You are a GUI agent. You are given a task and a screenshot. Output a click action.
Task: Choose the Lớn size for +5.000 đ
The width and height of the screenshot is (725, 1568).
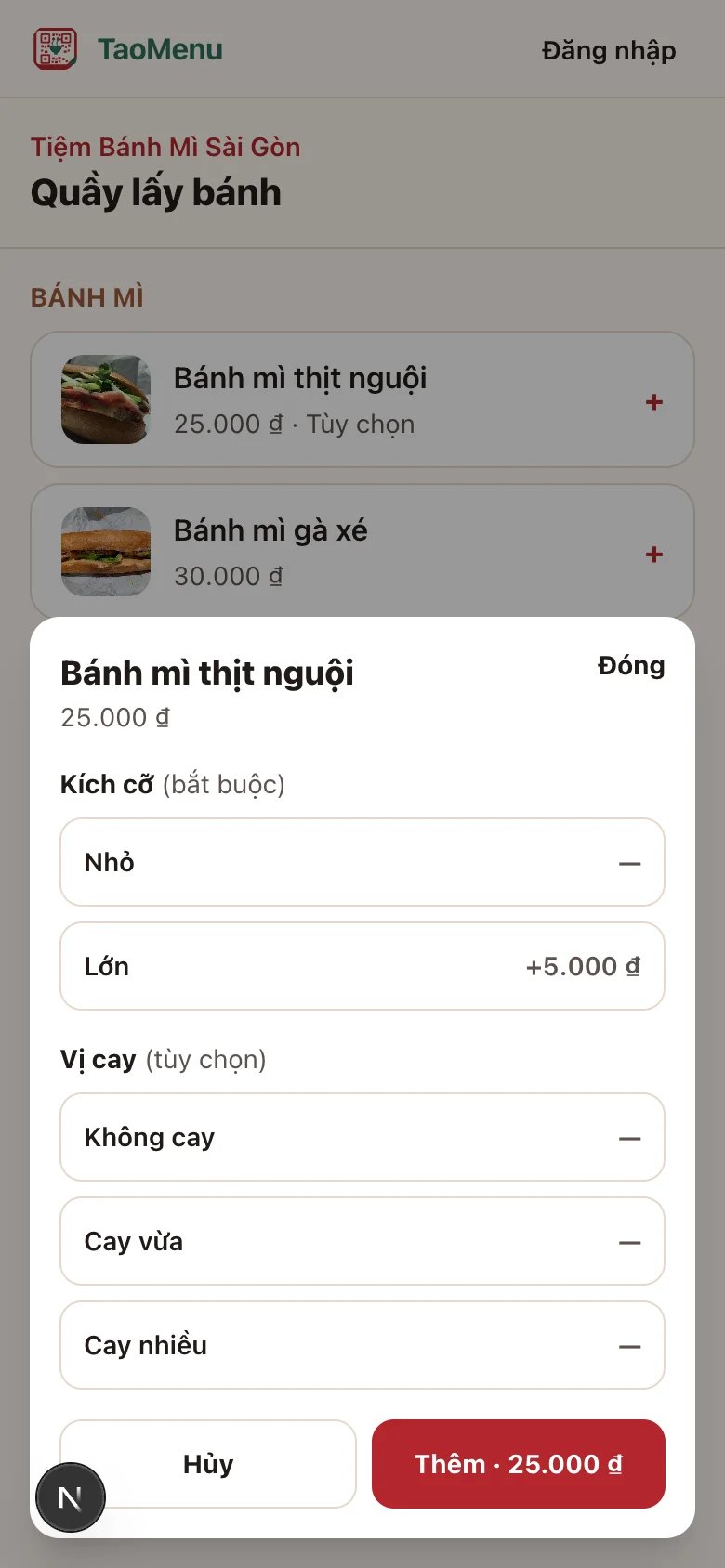point(362,966)
